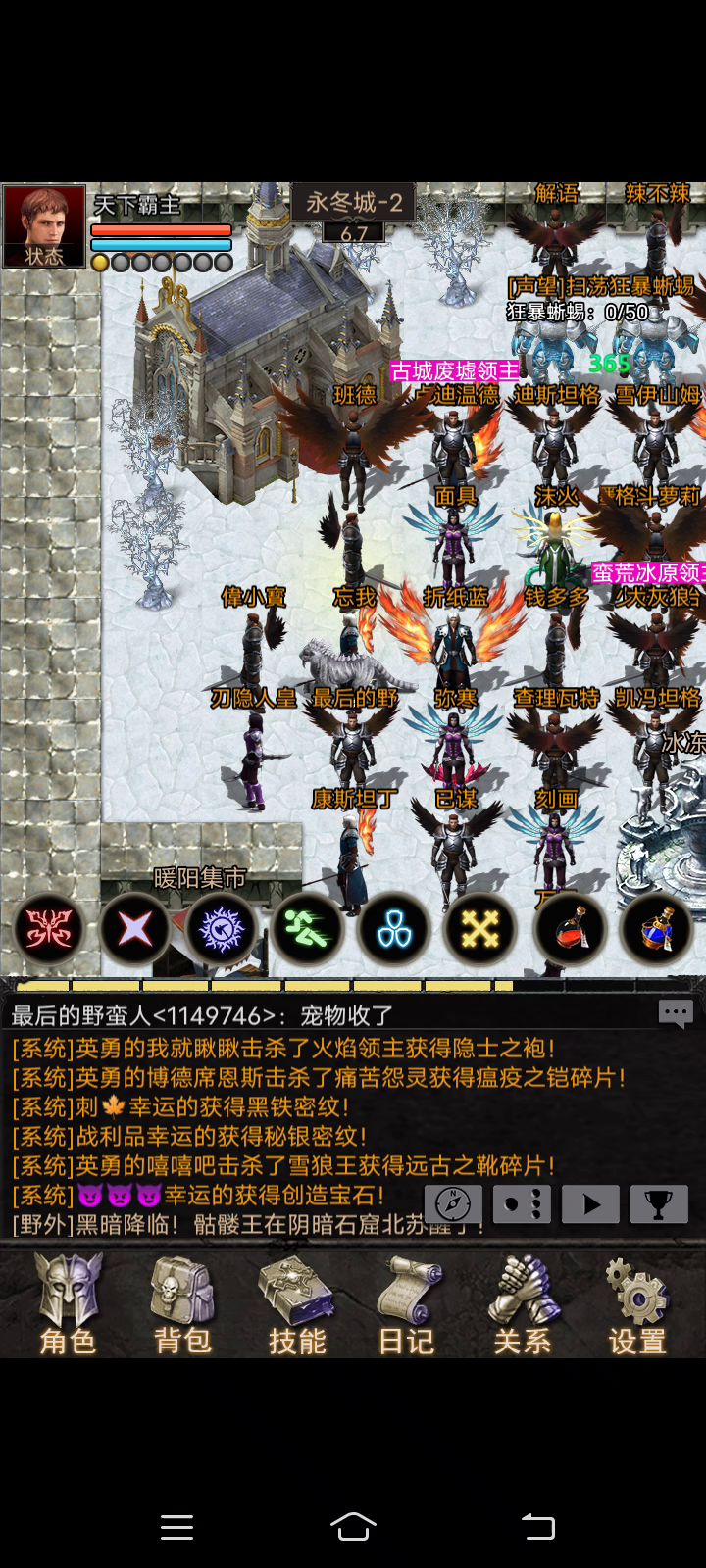Image resolution: width=706 pixels, height=1568 pixels.
Task: Tap the chat speech bubble icon
Action: 676,1013
